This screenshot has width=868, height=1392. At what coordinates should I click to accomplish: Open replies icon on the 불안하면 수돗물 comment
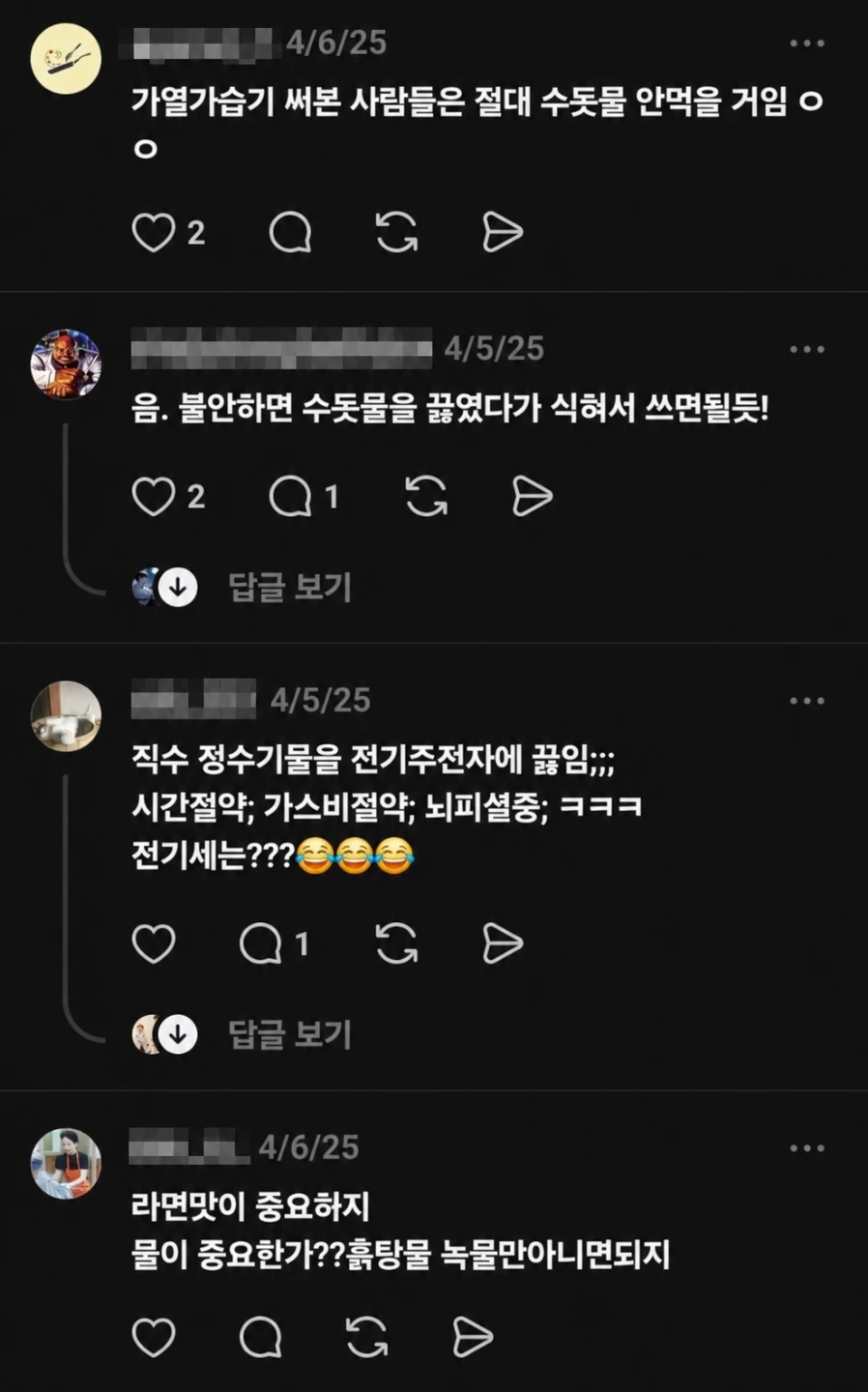point(290,496)
